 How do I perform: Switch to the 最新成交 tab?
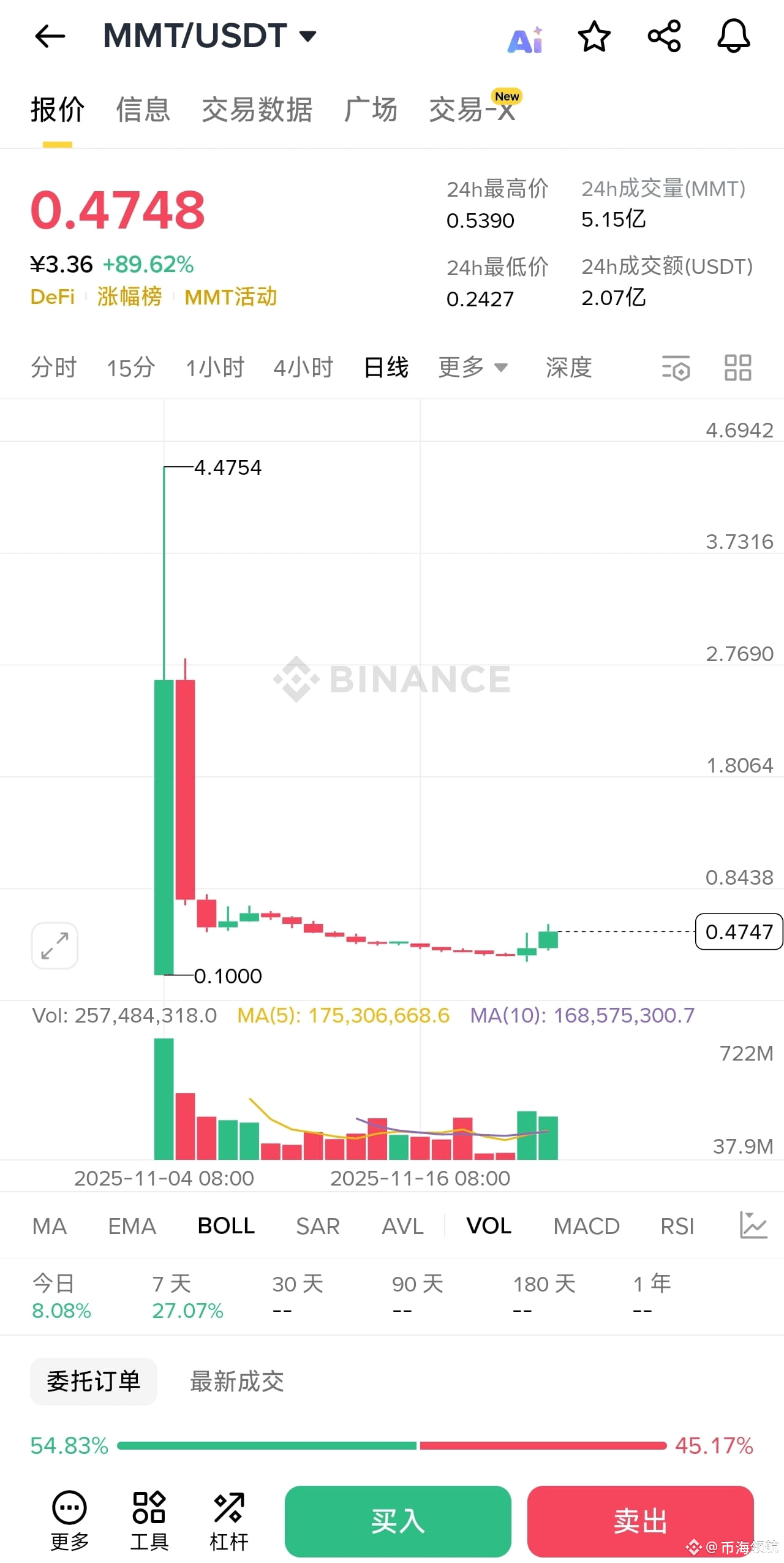pos(236,1381)
